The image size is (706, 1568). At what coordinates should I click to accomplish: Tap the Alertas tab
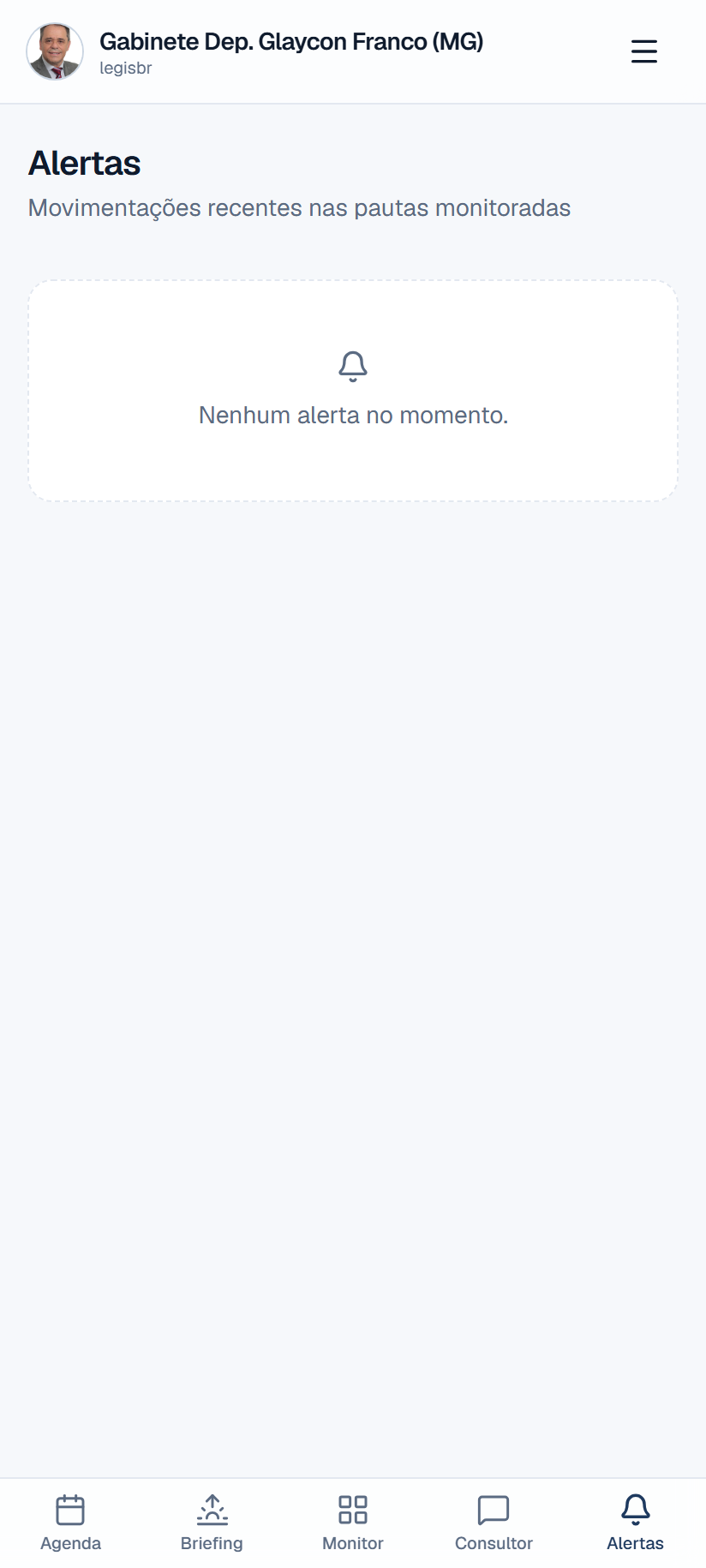[635, 1523]
